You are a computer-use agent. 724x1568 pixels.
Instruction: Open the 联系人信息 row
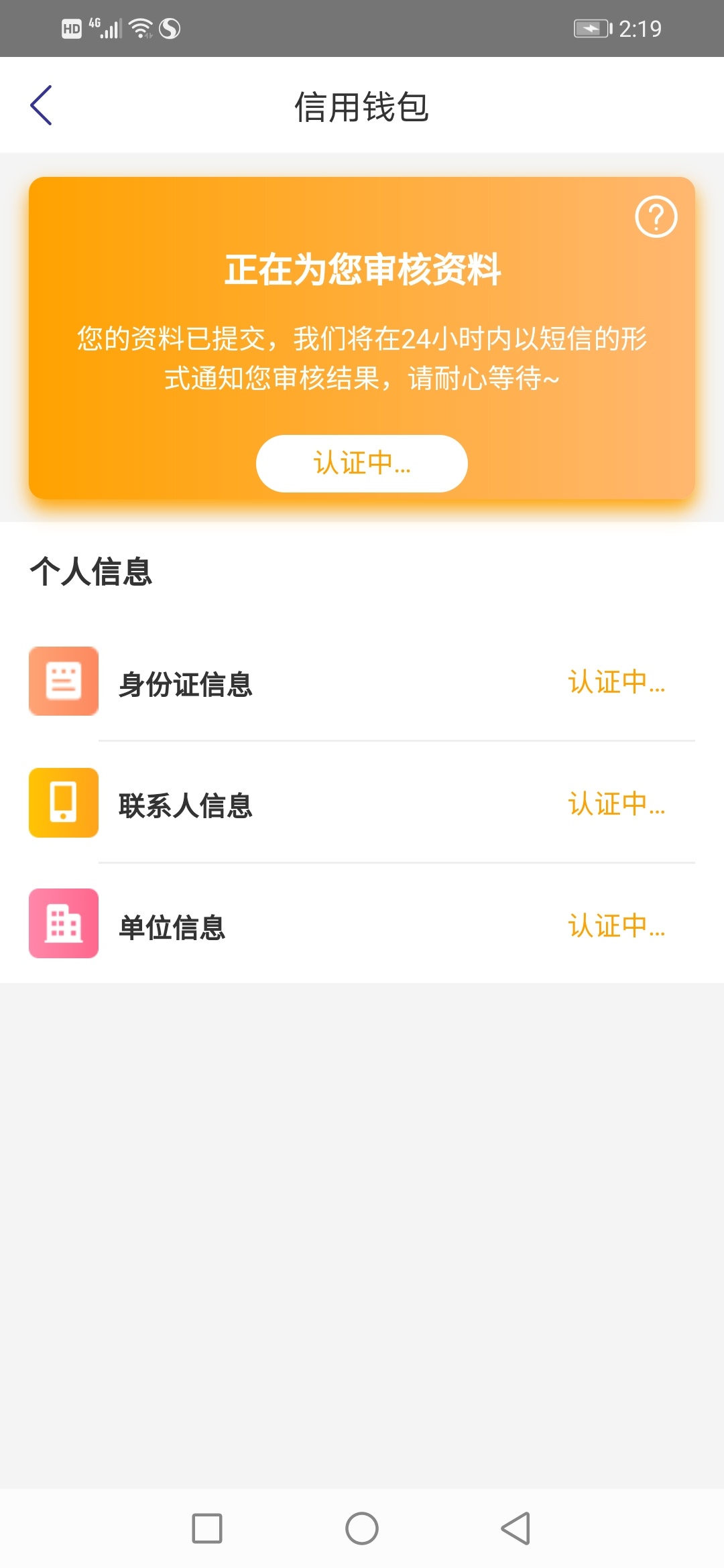point(362,803)
